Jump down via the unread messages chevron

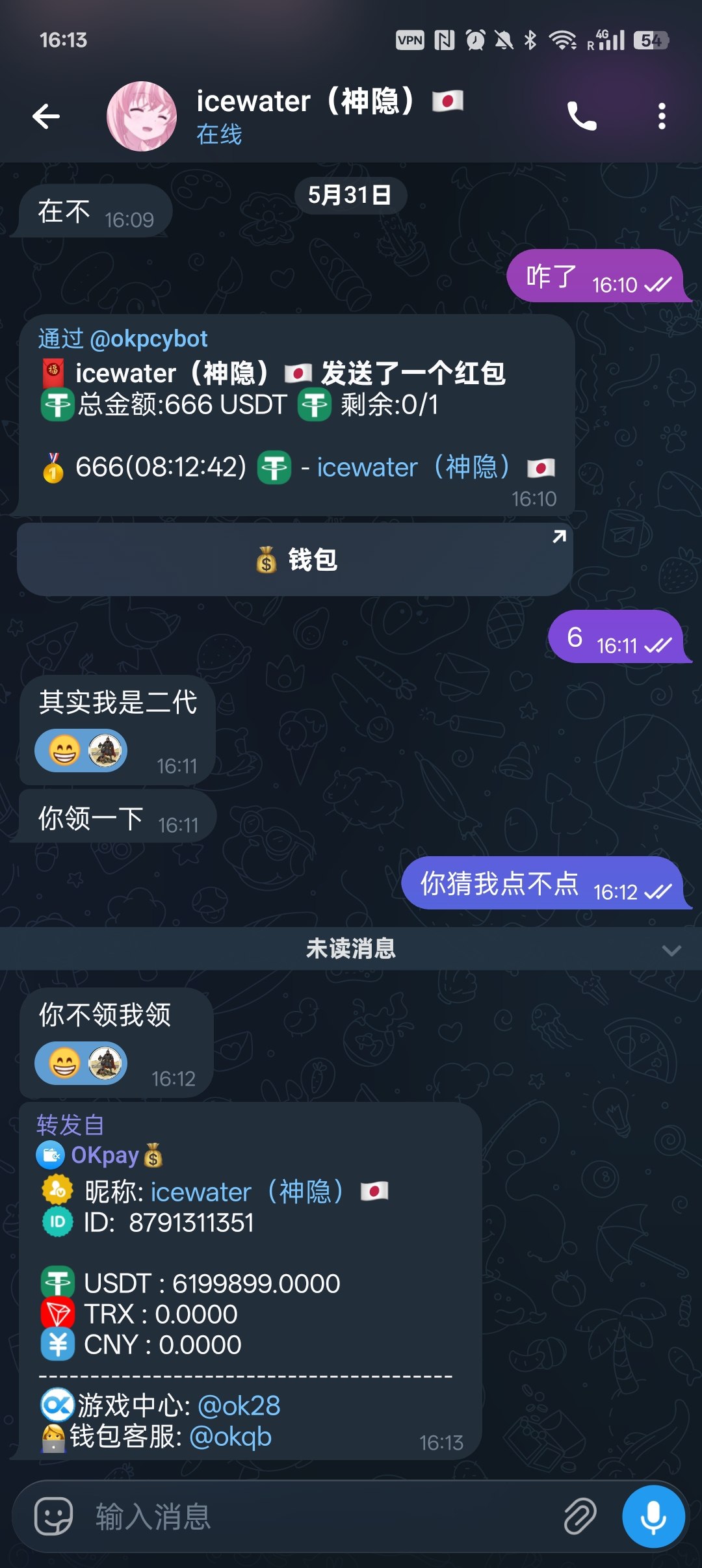pos(671,950)
